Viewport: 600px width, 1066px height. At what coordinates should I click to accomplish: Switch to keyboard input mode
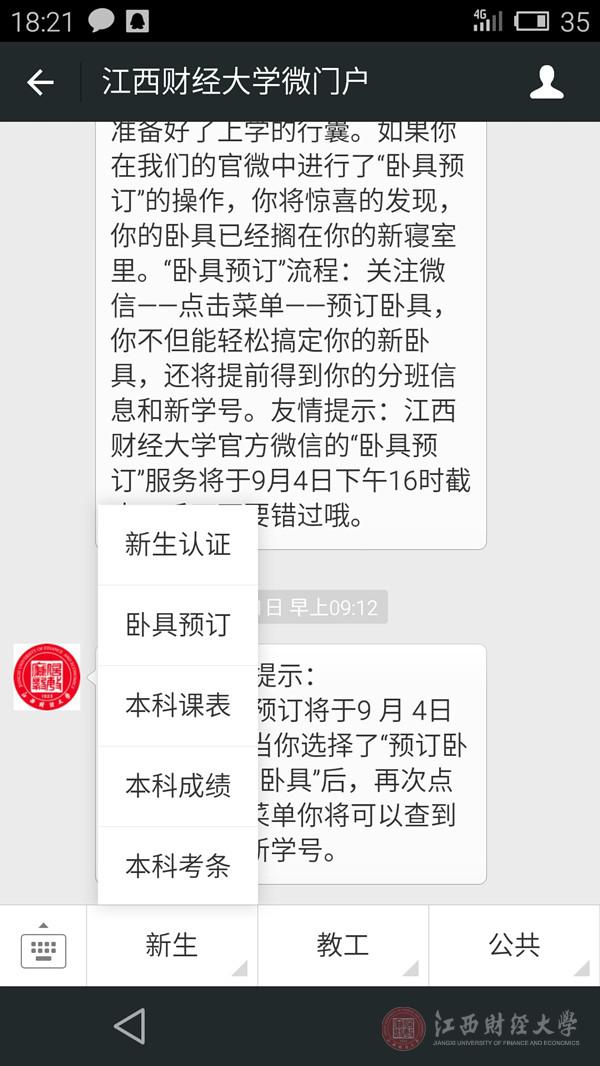pyautogui.click(x=43, y=946)
